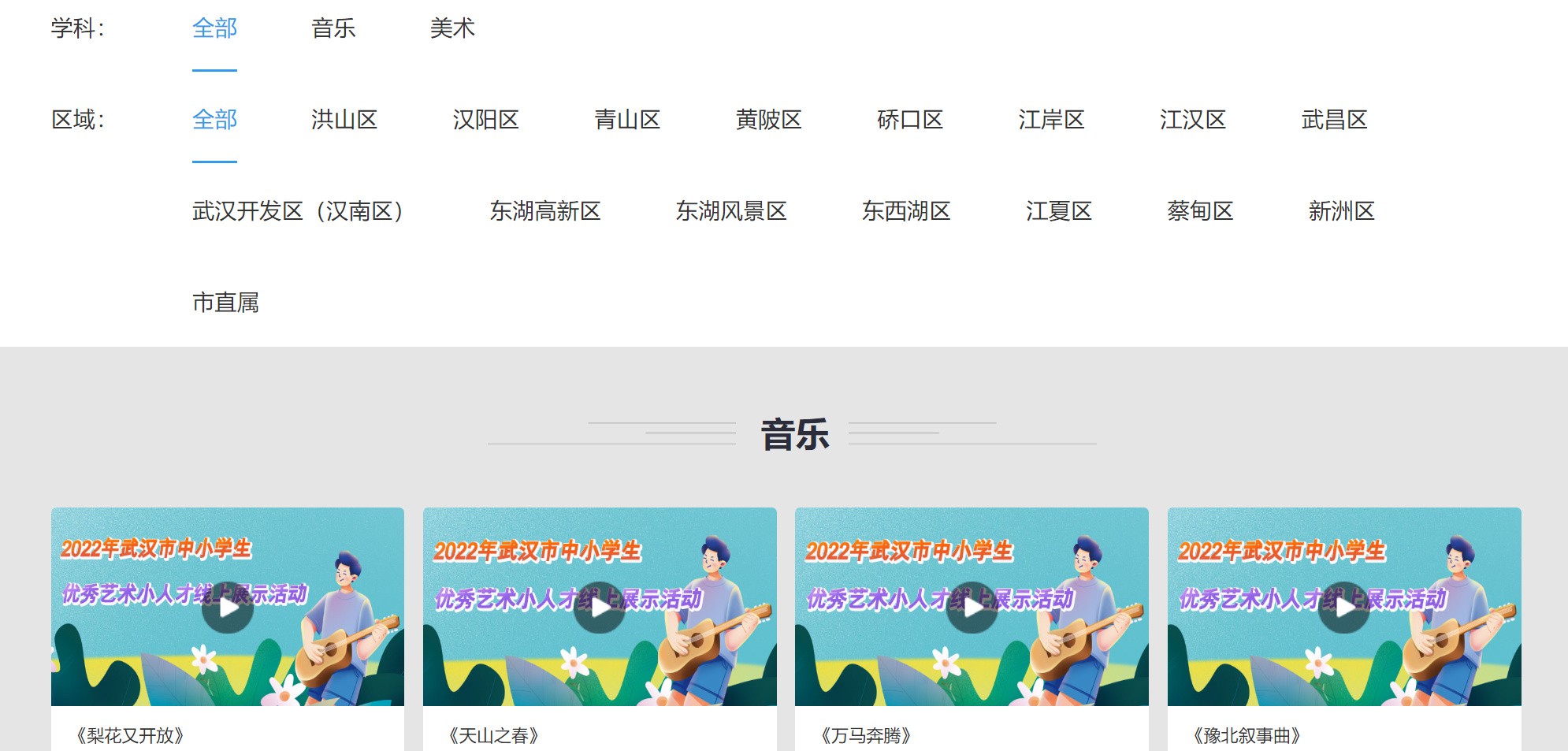The width and height of the screenshot is (1568, 751).
Task: Select 音乐 subject filter
Action: [x=333, y=29]
